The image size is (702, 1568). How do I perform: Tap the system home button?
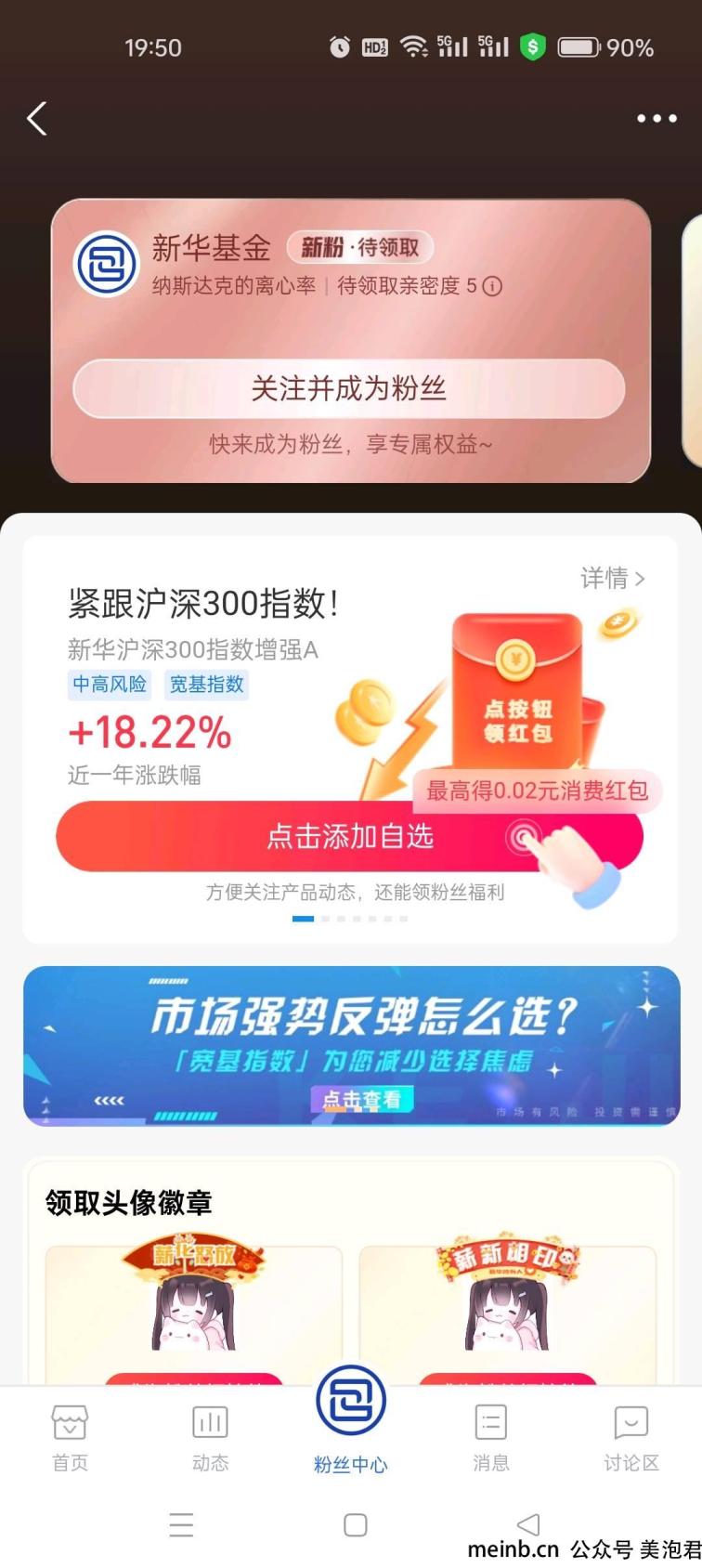pyautogui.click(x=356, y=1525)
